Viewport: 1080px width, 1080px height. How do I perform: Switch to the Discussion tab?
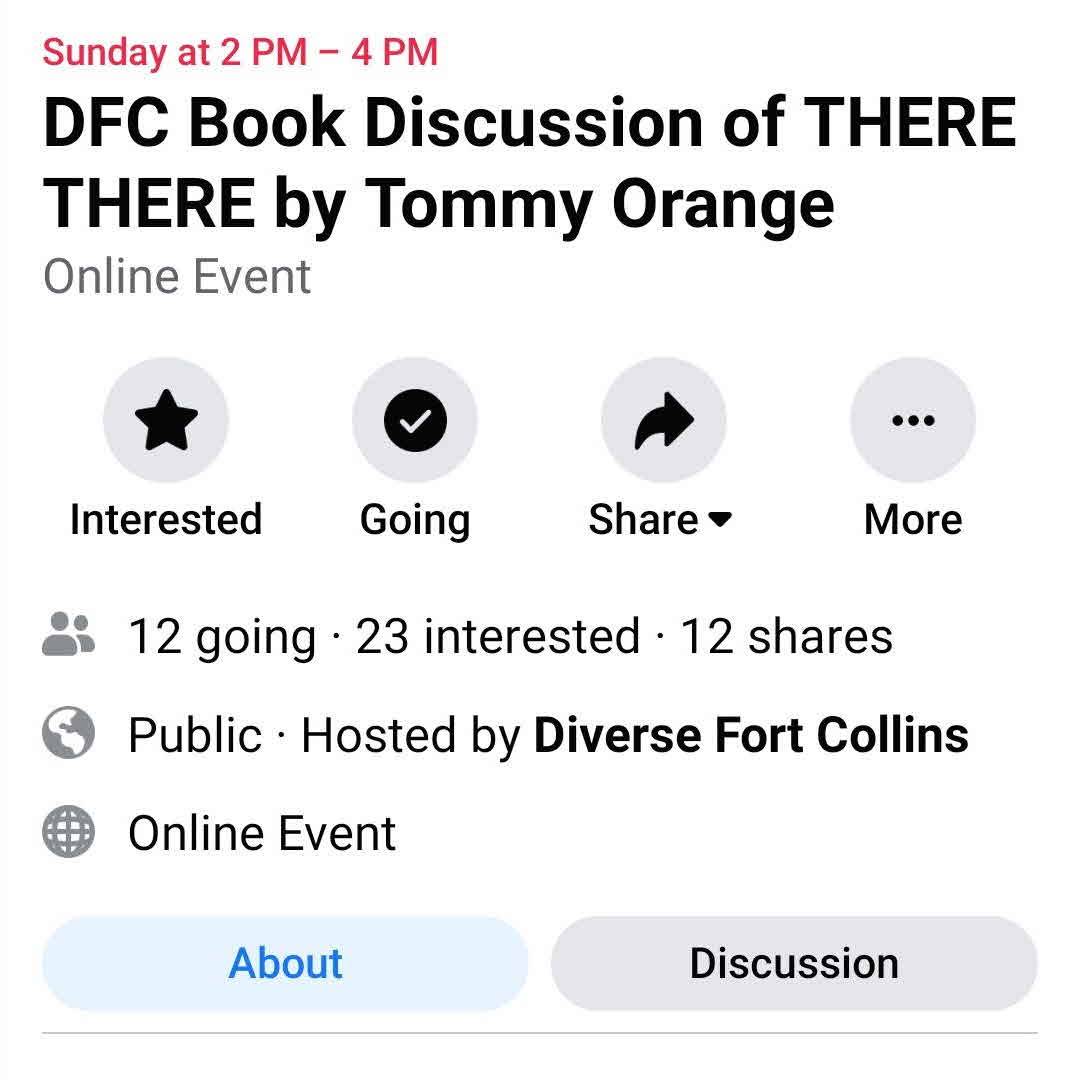click(794, 964)
